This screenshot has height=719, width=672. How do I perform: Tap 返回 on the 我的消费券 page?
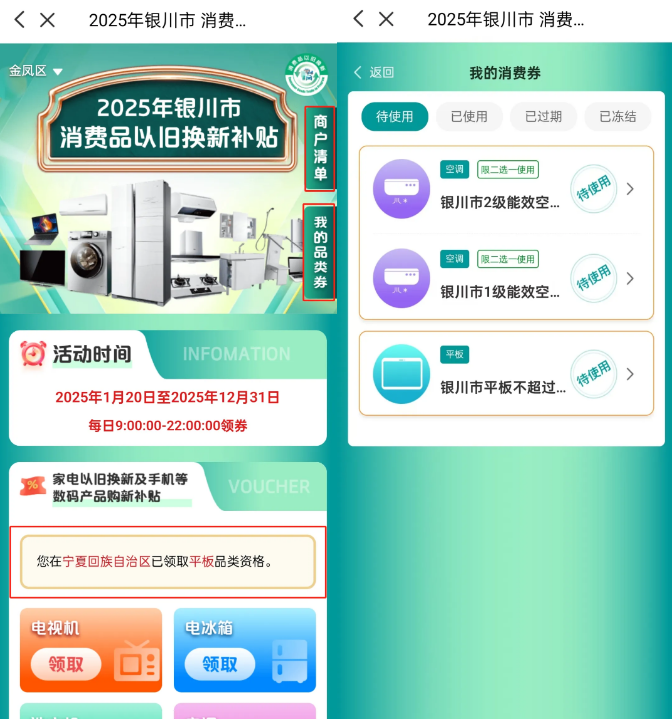pyautogui.click(x=374, y=72)
